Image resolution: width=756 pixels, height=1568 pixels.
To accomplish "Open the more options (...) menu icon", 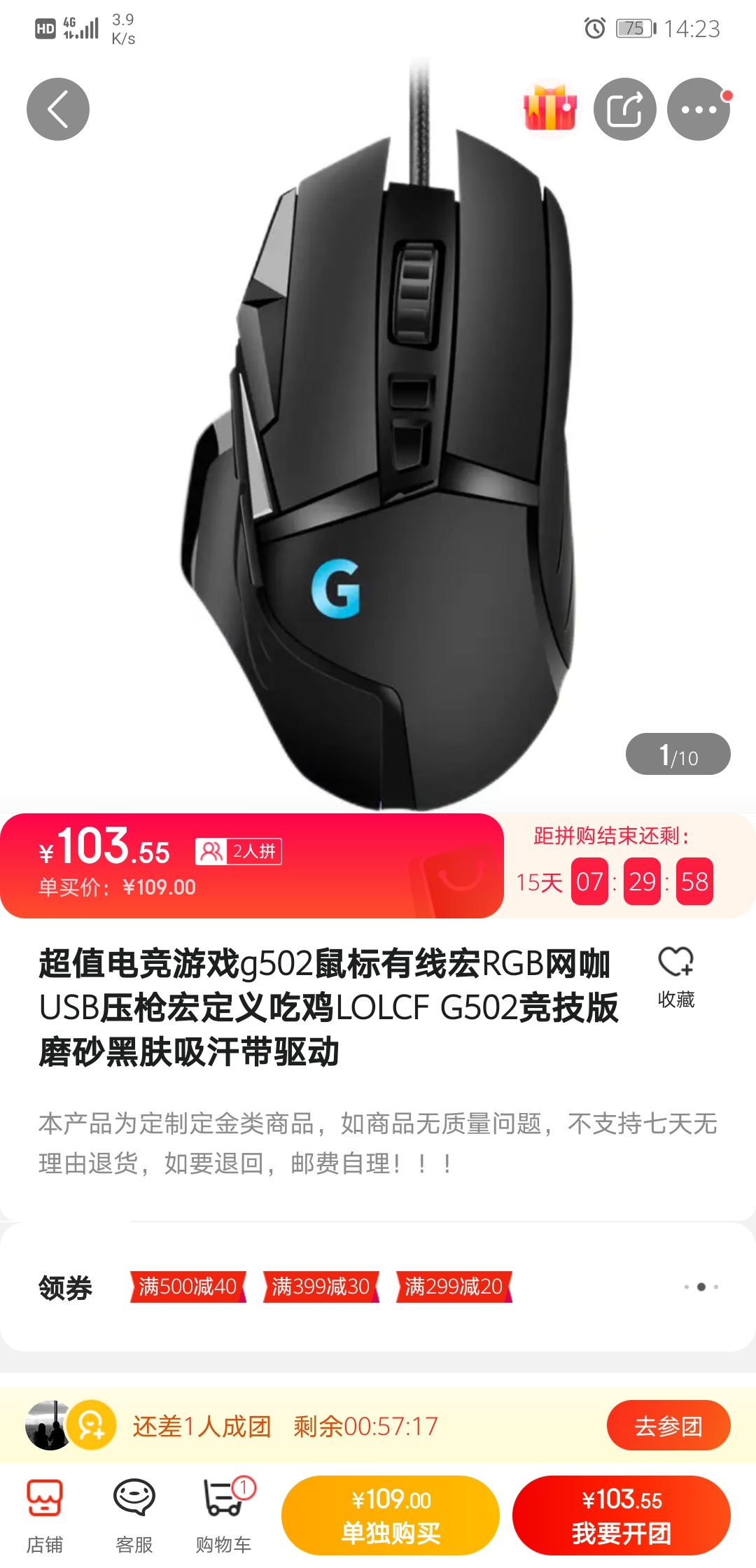I will coord(697,109).
